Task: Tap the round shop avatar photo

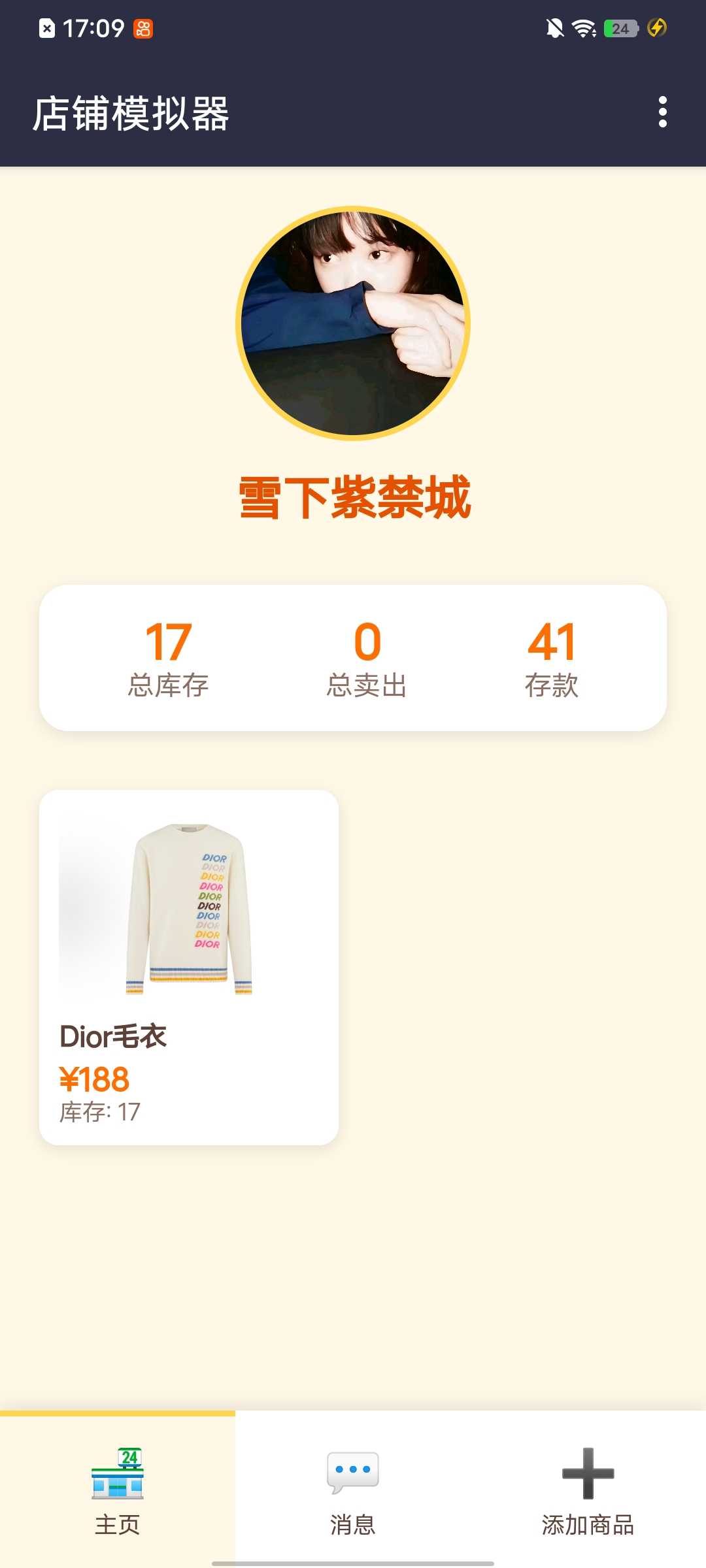Action: (353, 323)
